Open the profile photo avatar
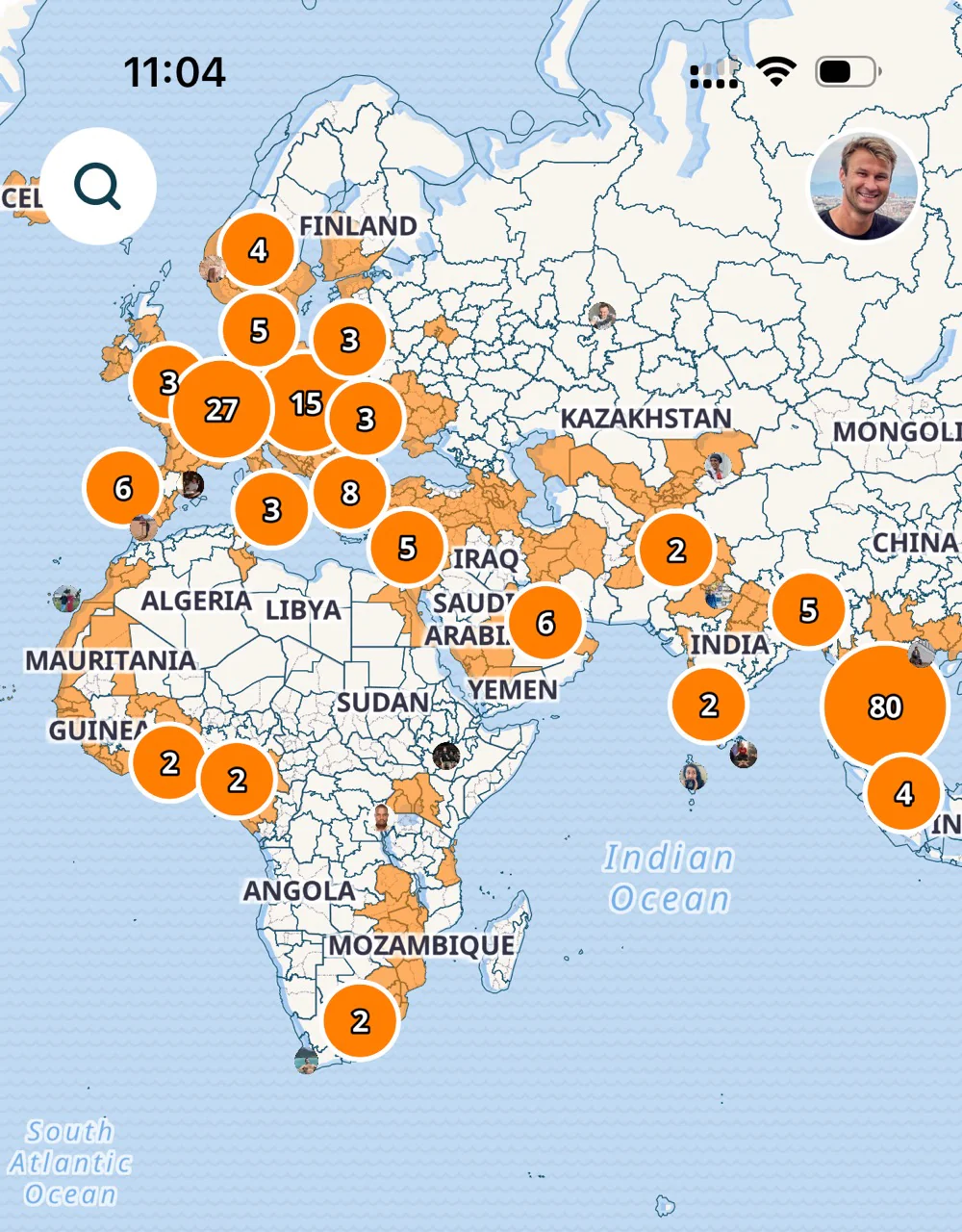The height and width of the screenshot is (1232, 962). coord(862,186)
